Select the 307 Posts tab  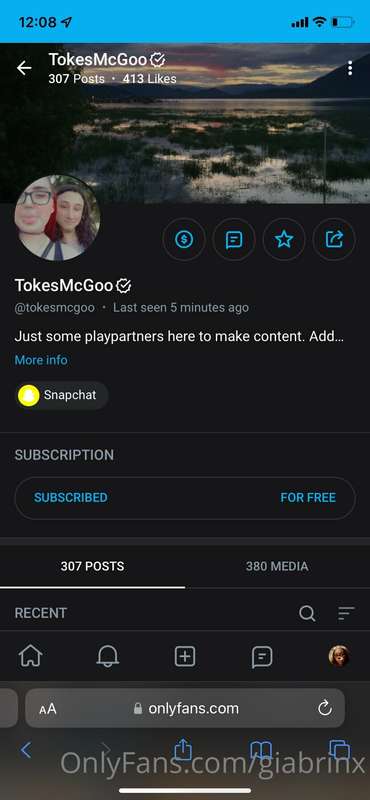92,566
